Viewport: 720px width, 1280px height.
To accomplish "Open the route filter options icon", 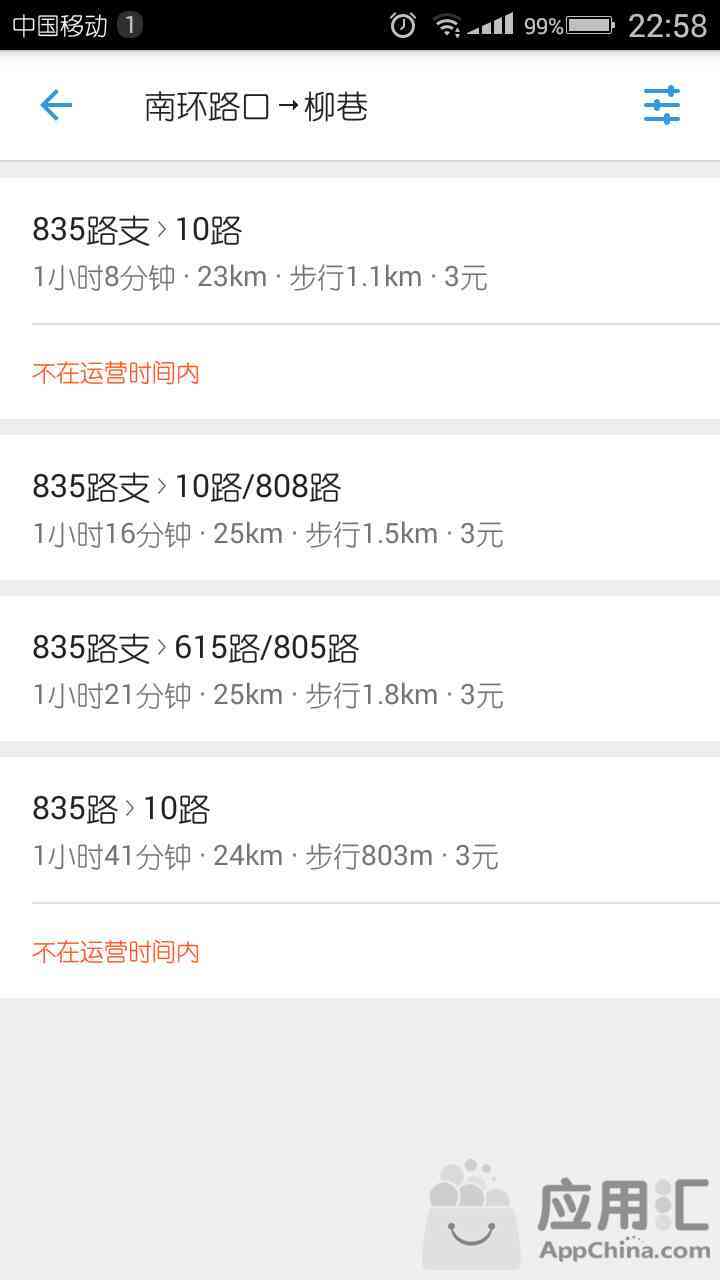I will (x=661, y=105).
